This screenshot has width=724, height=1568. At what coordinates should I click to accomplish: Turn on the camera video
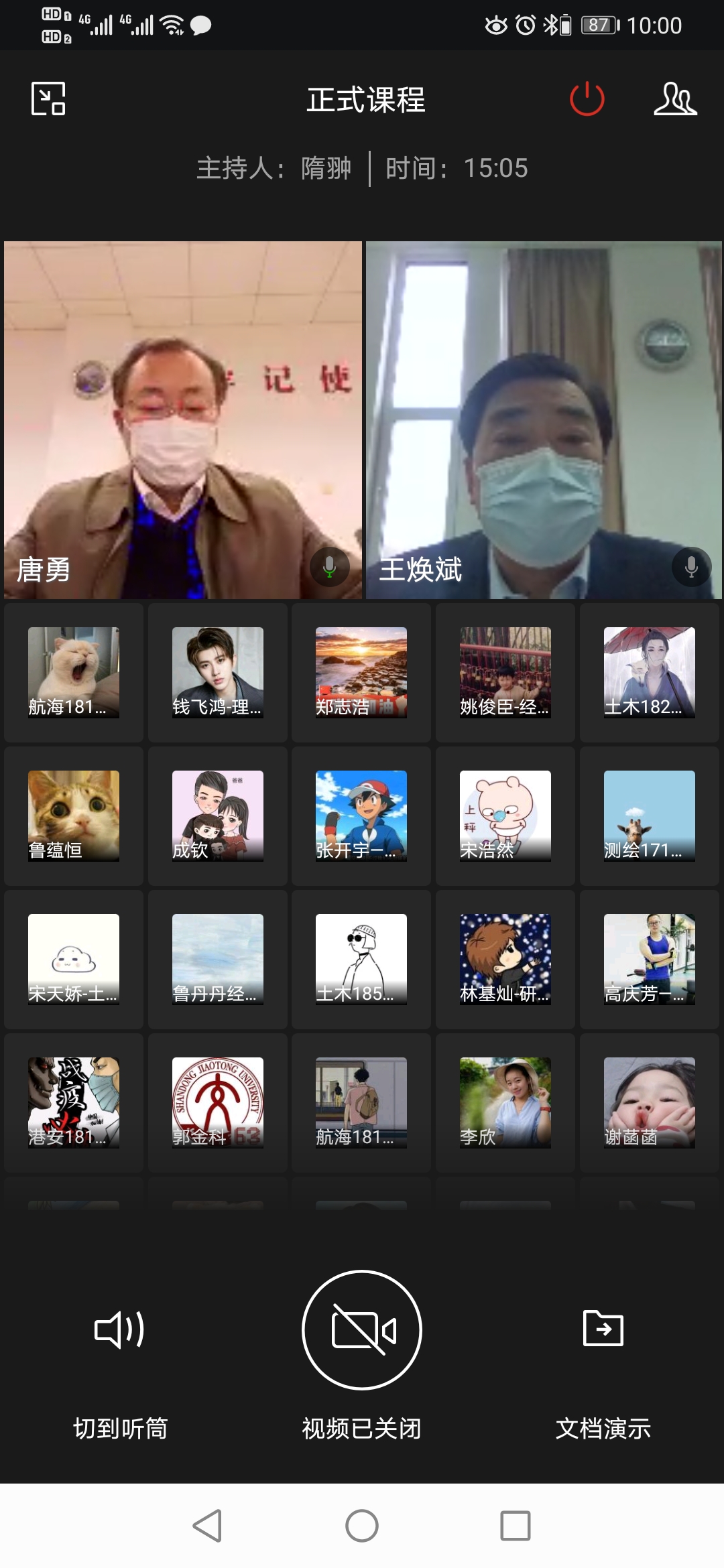(x=362, y=1330)
